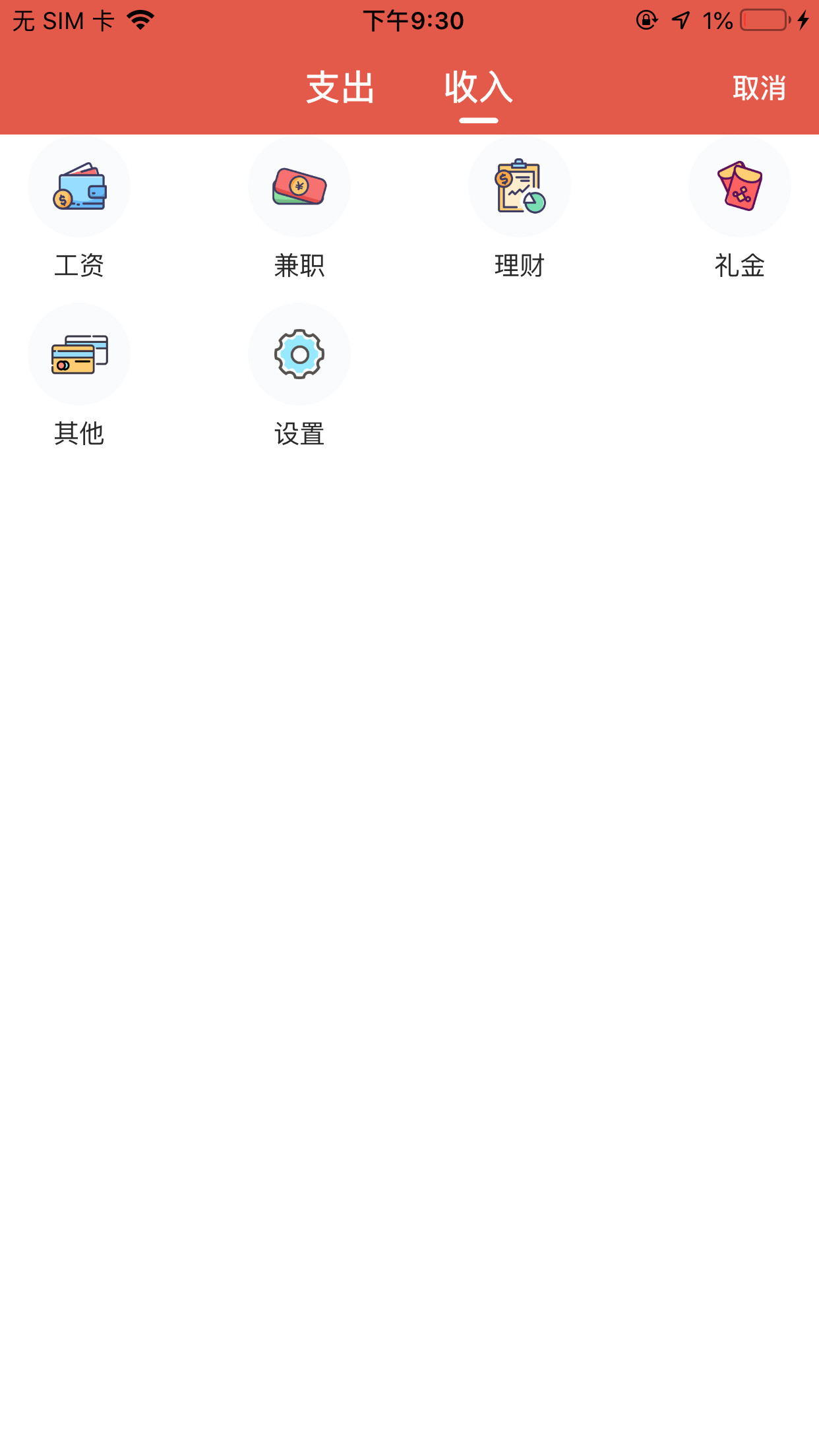Tap the 礼金 category label

(739, 266)
